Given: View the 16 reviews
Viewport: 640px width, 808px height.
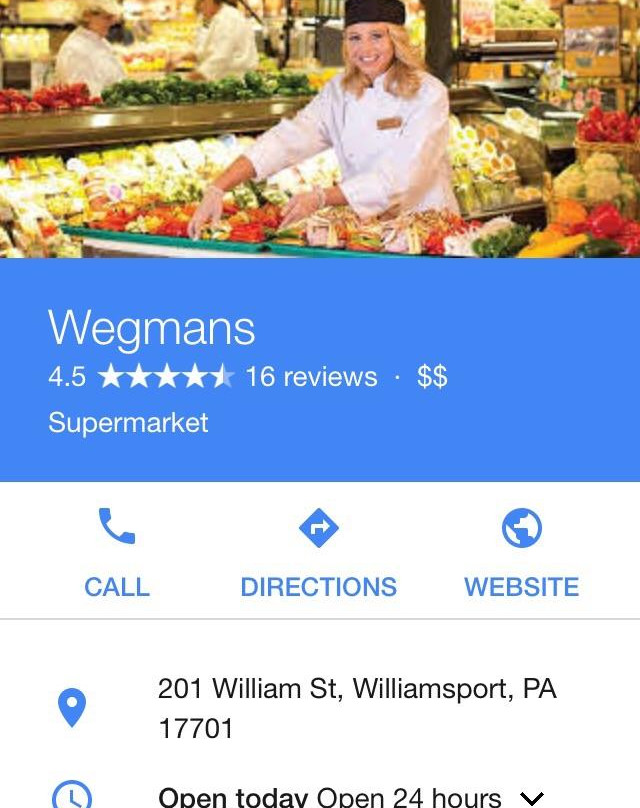Looking at the screenshot, I should click(311, 377).
